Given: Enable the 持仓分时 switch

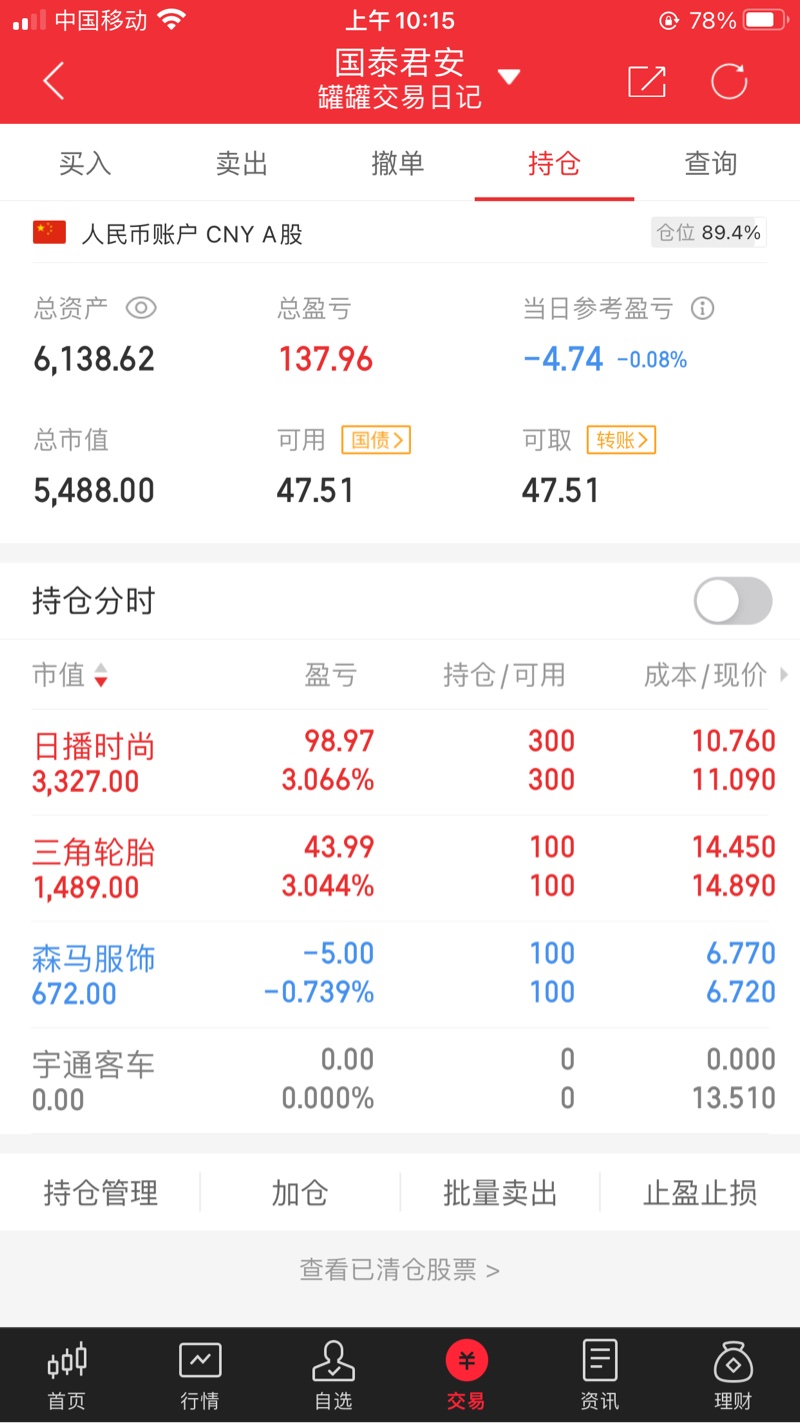Looking at the screenshot, I should (x=733, y=601).
